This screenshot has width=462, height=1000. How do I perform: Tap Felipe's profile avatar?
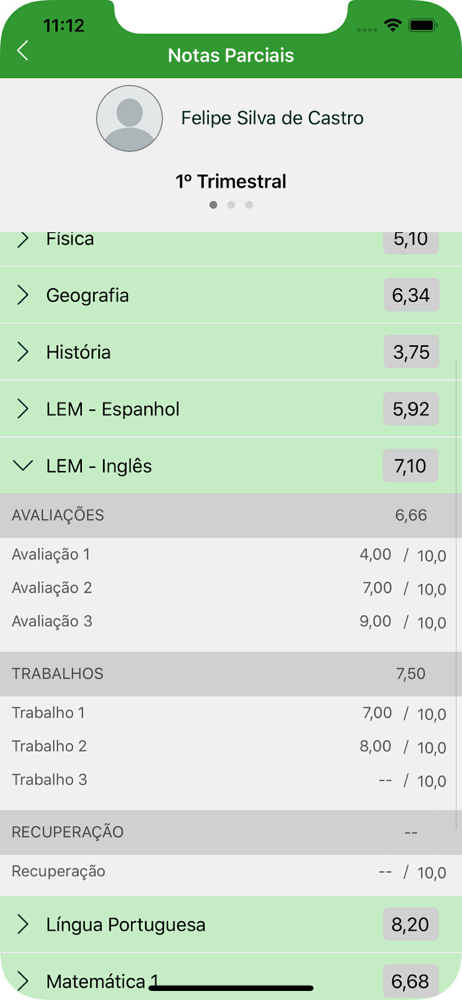[130, 119]
